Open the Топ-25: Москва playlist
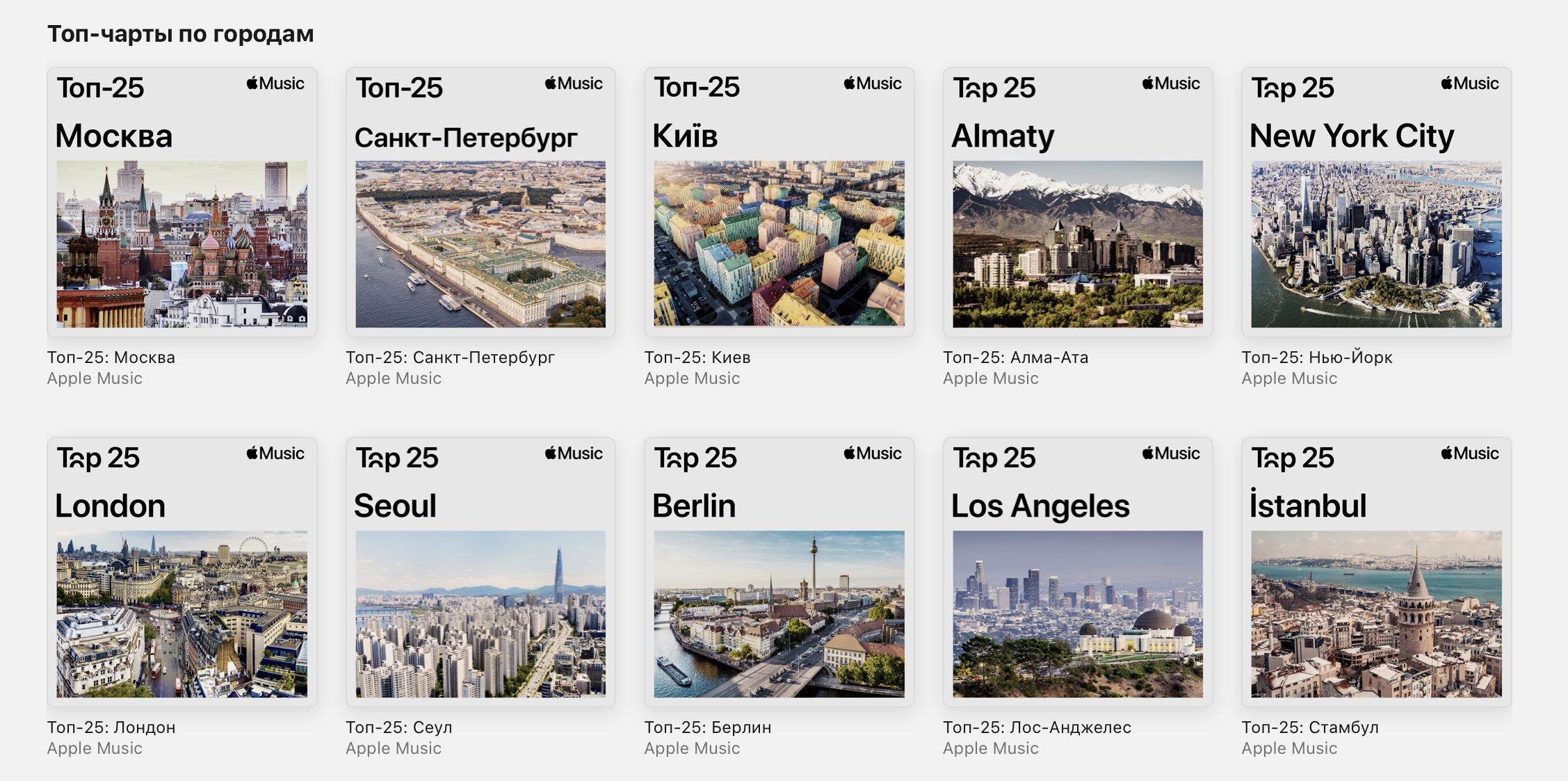Screen dimensions: 1568x781 (x=181, y=202)
